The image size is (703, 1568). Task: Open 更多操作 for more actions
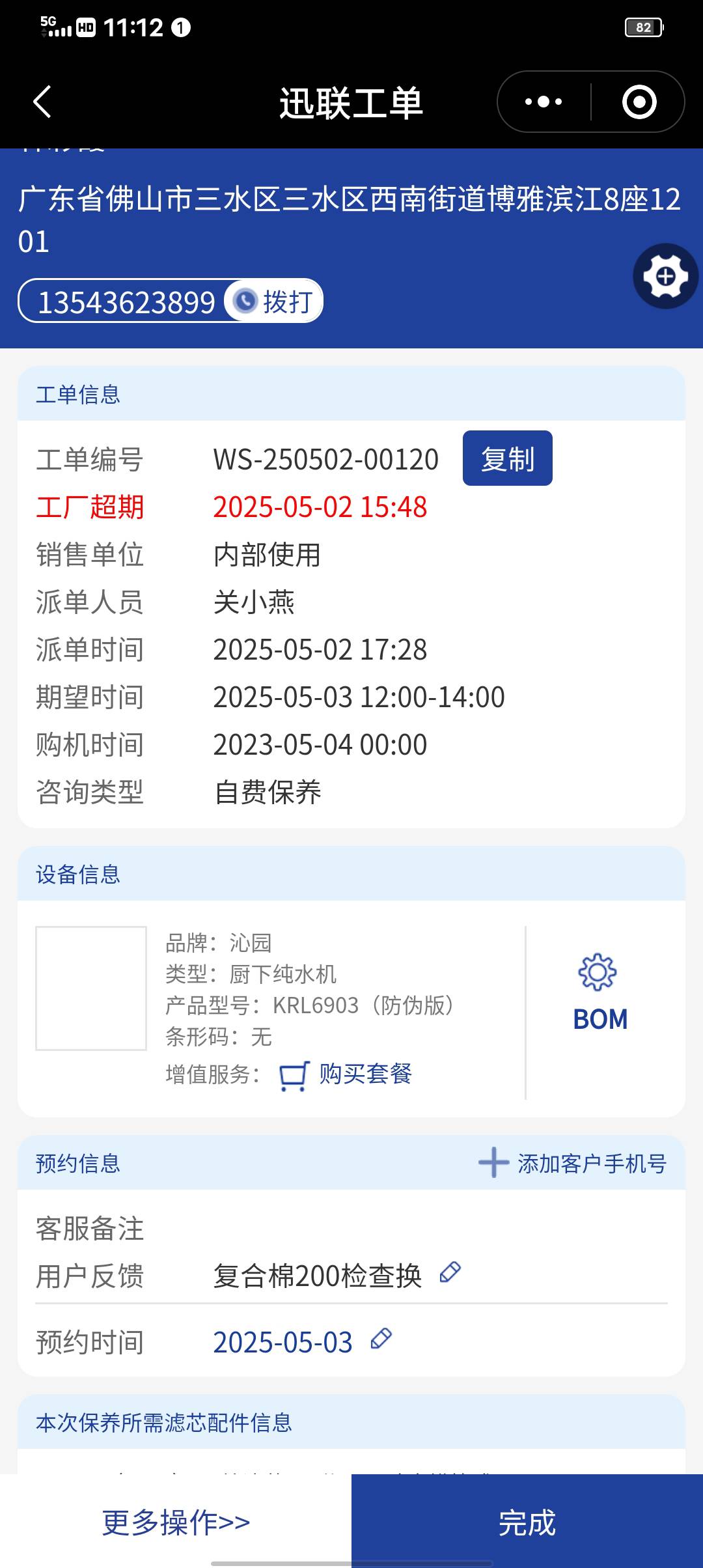coord(176,1522)
